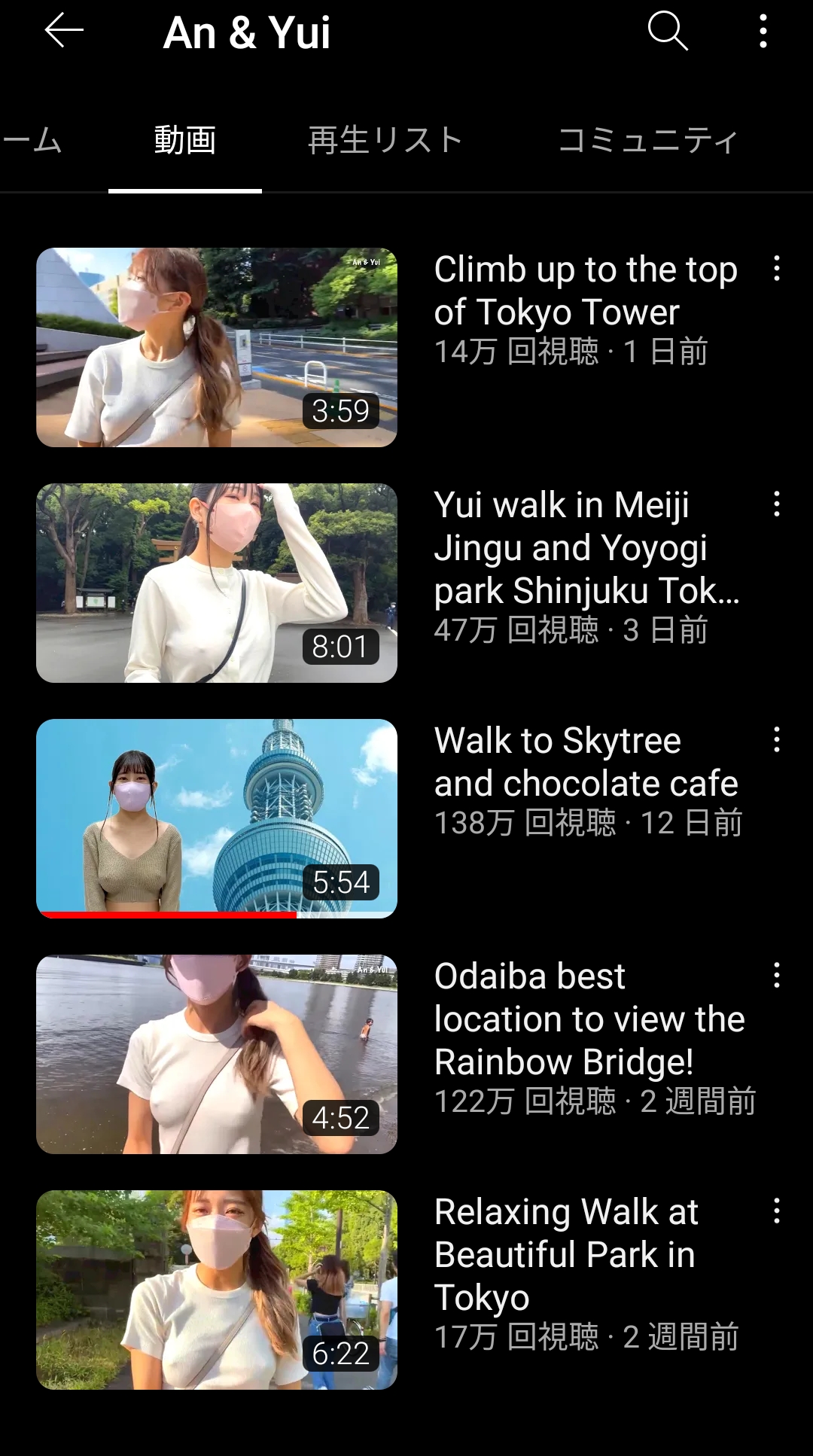Open options for the Relaxing Walk video
813x1456 pixels.
click(x=777, y=1211)
